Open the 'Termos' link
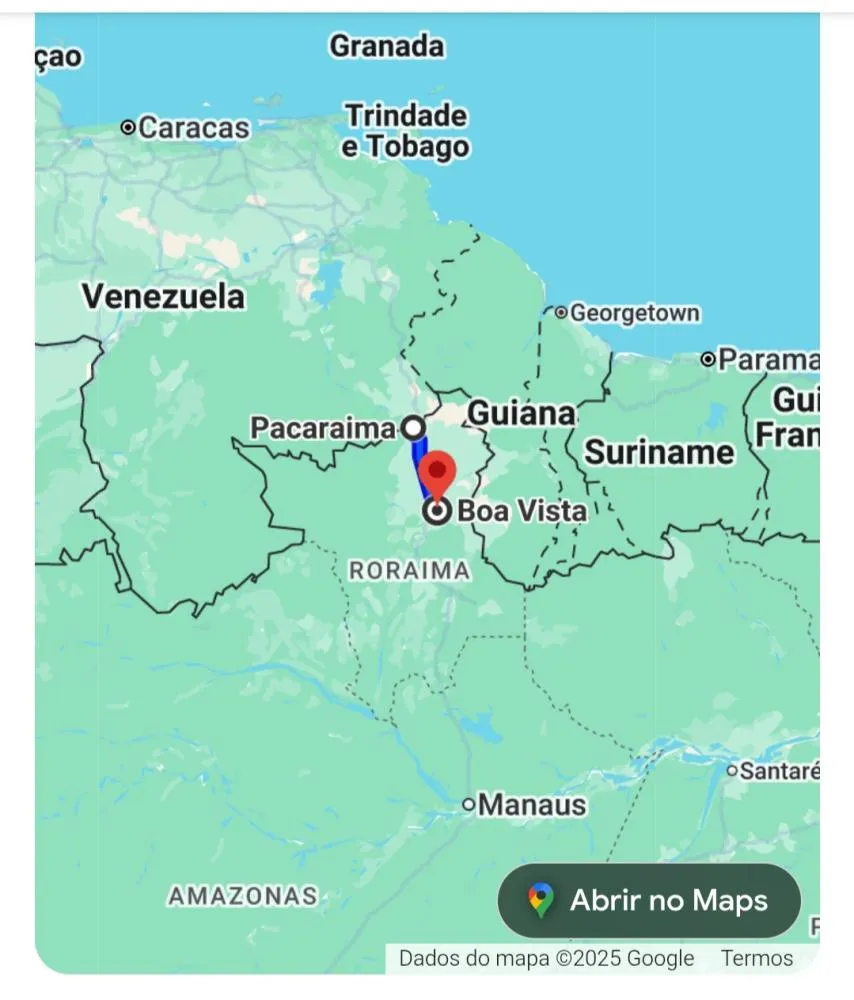The image size is (854, 1000). [757, 958]
